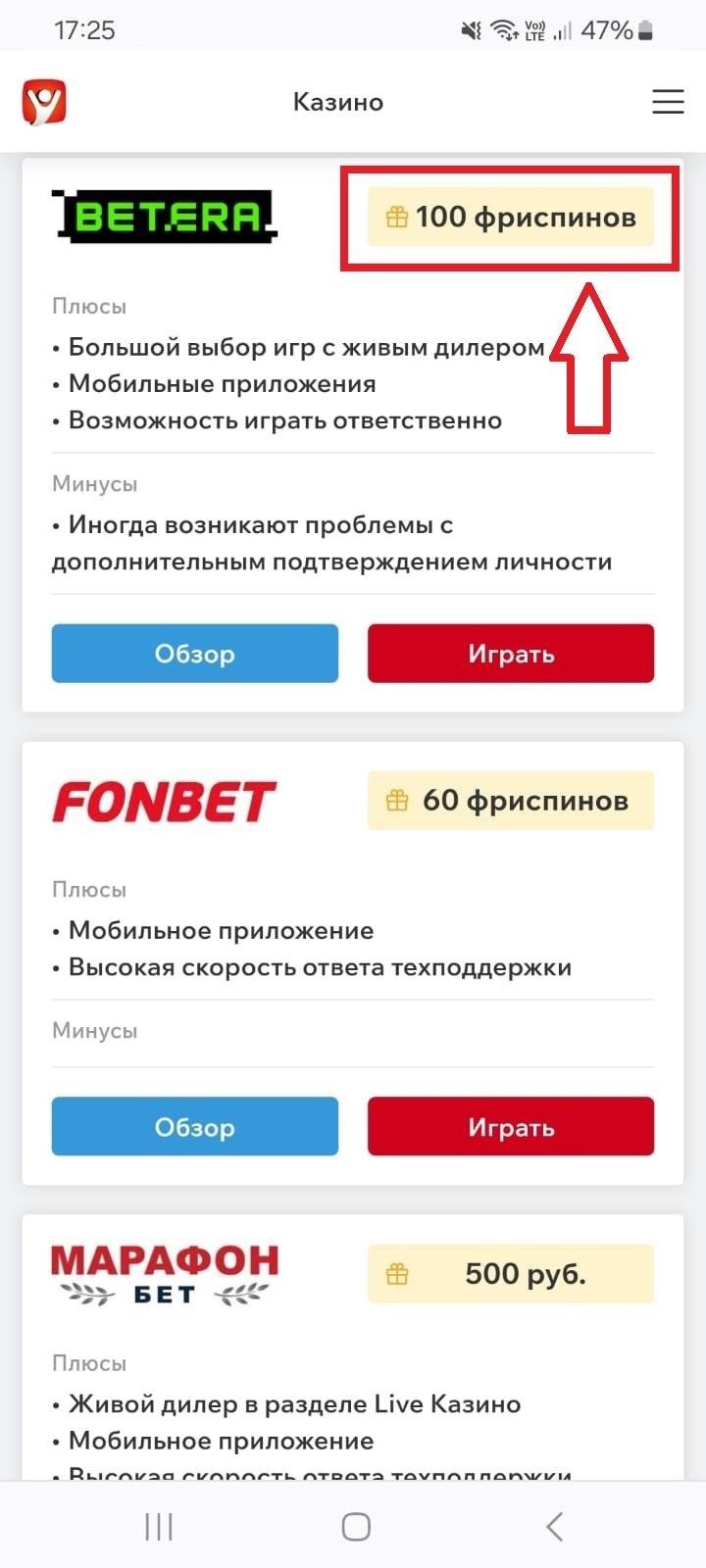Open the Fonbet review via Обзор
Image resolution: width=706 pixels, height=1568 pixels.
click(x=194, y=1127)
